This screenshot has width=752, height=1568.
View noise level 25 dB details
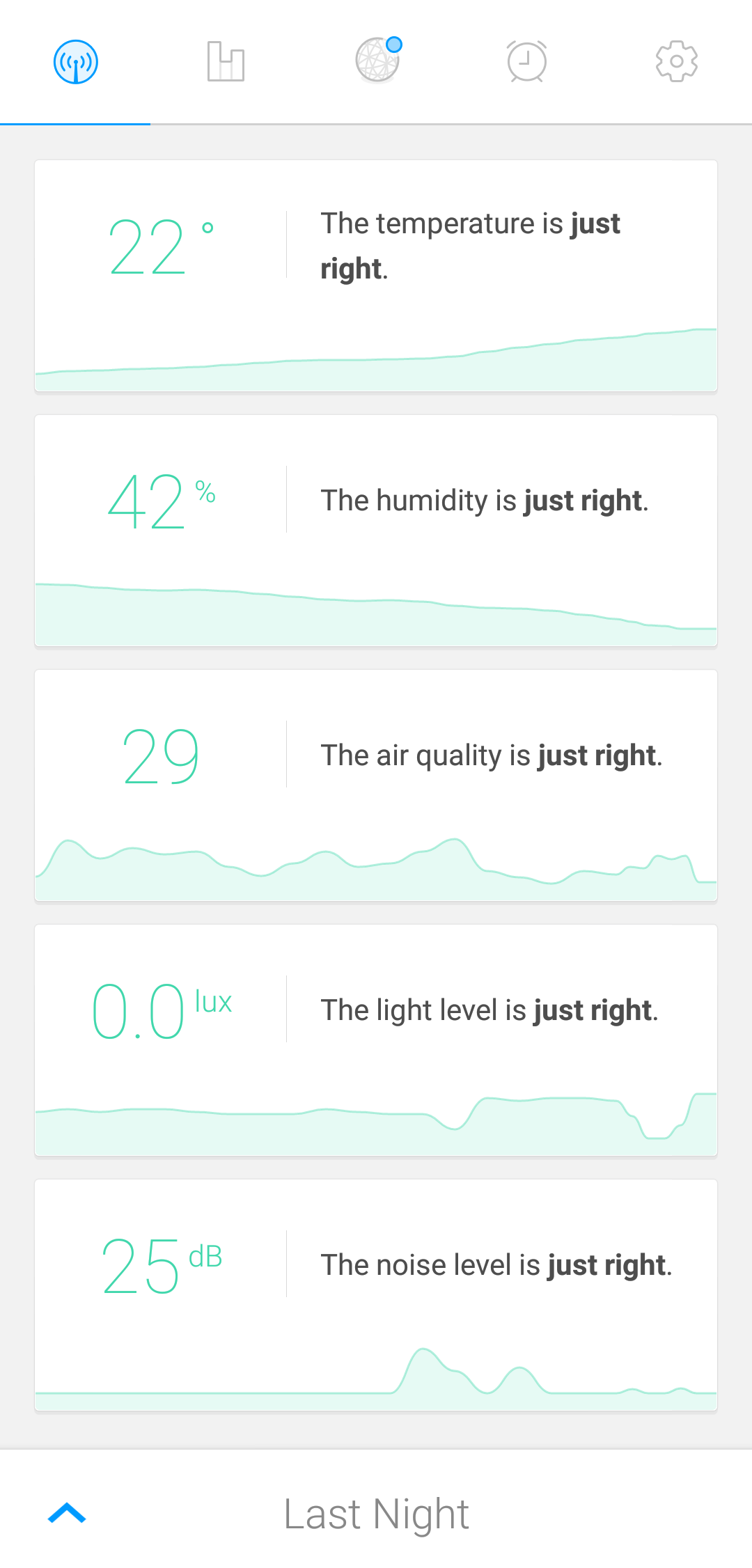(376, 1295)
